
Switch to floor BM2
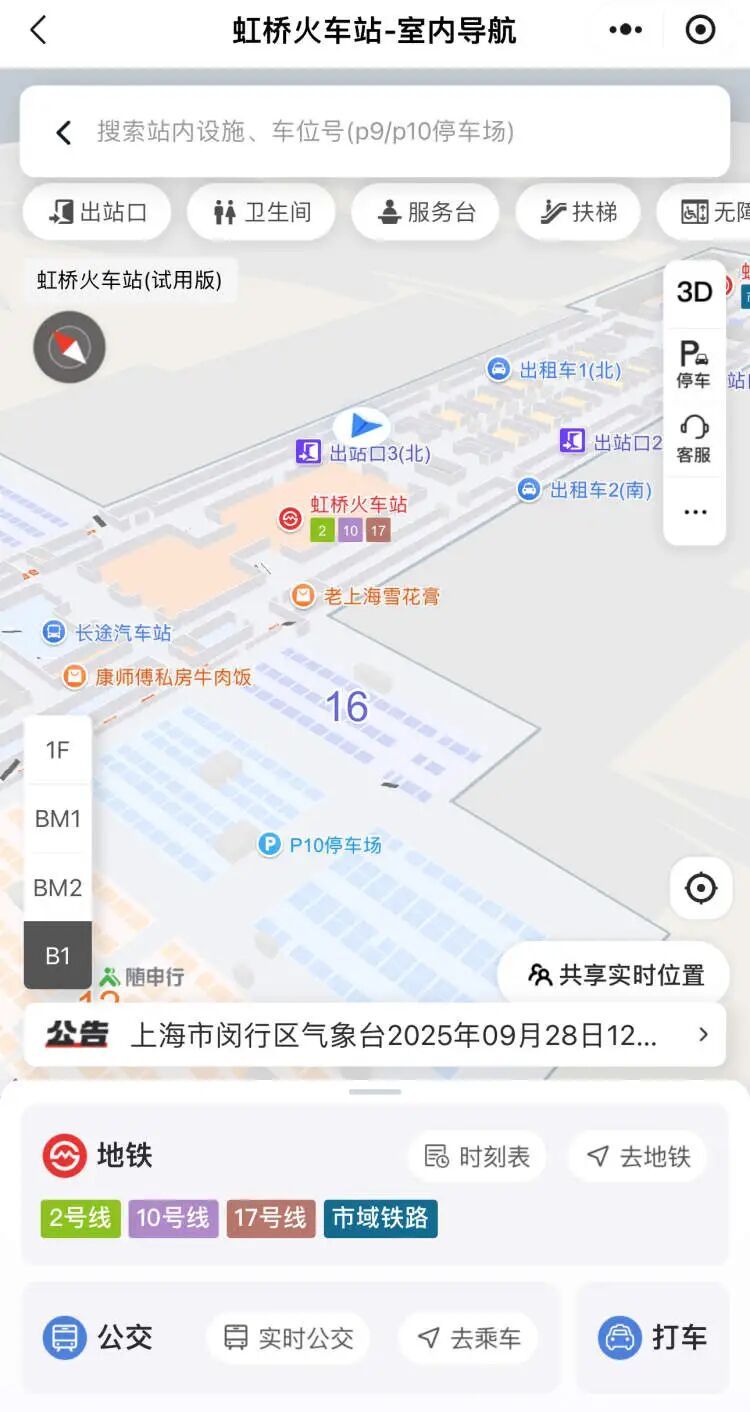pyautogui.click(x=58, y=887)
